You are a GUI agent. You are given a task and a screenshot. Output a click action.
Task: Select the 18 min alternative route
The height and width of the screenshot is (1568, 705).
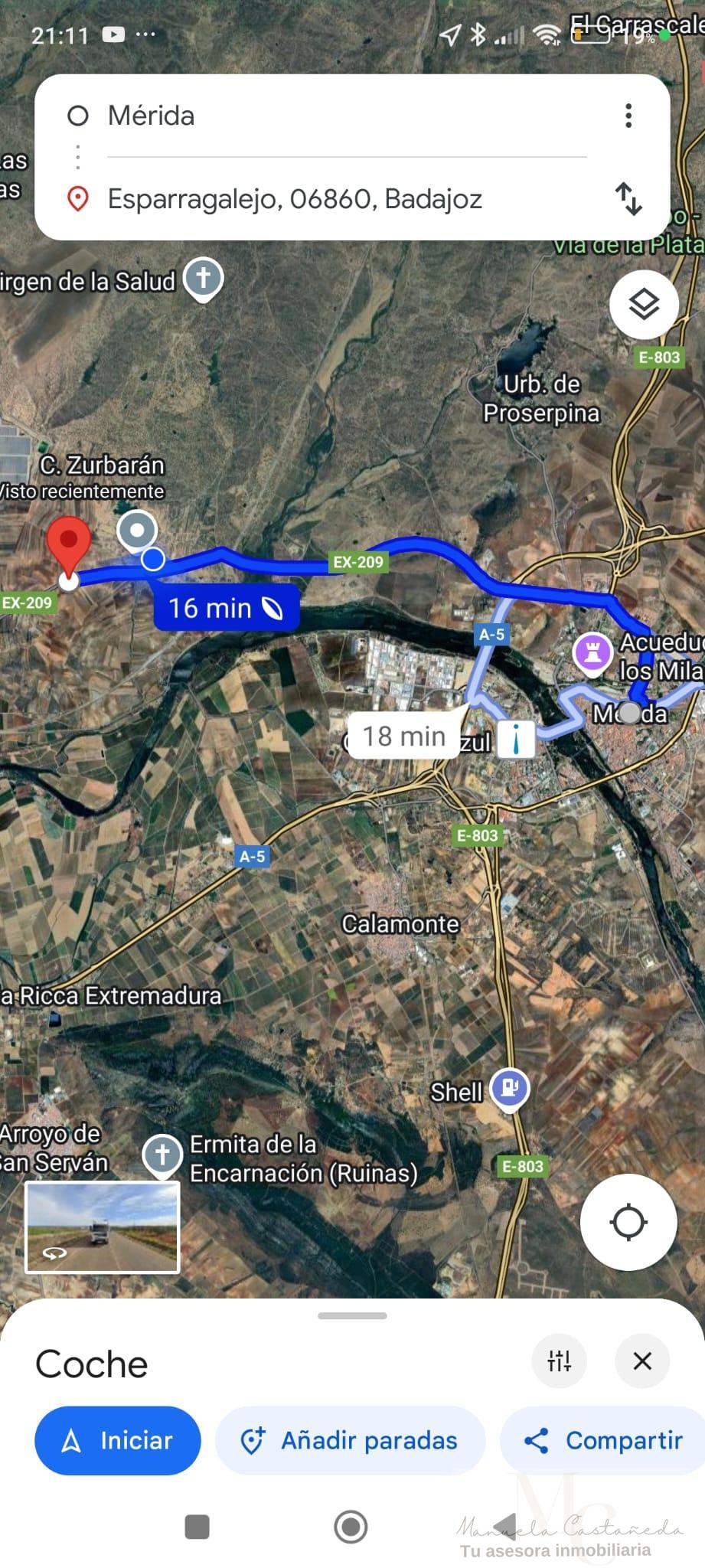point(403,737)
